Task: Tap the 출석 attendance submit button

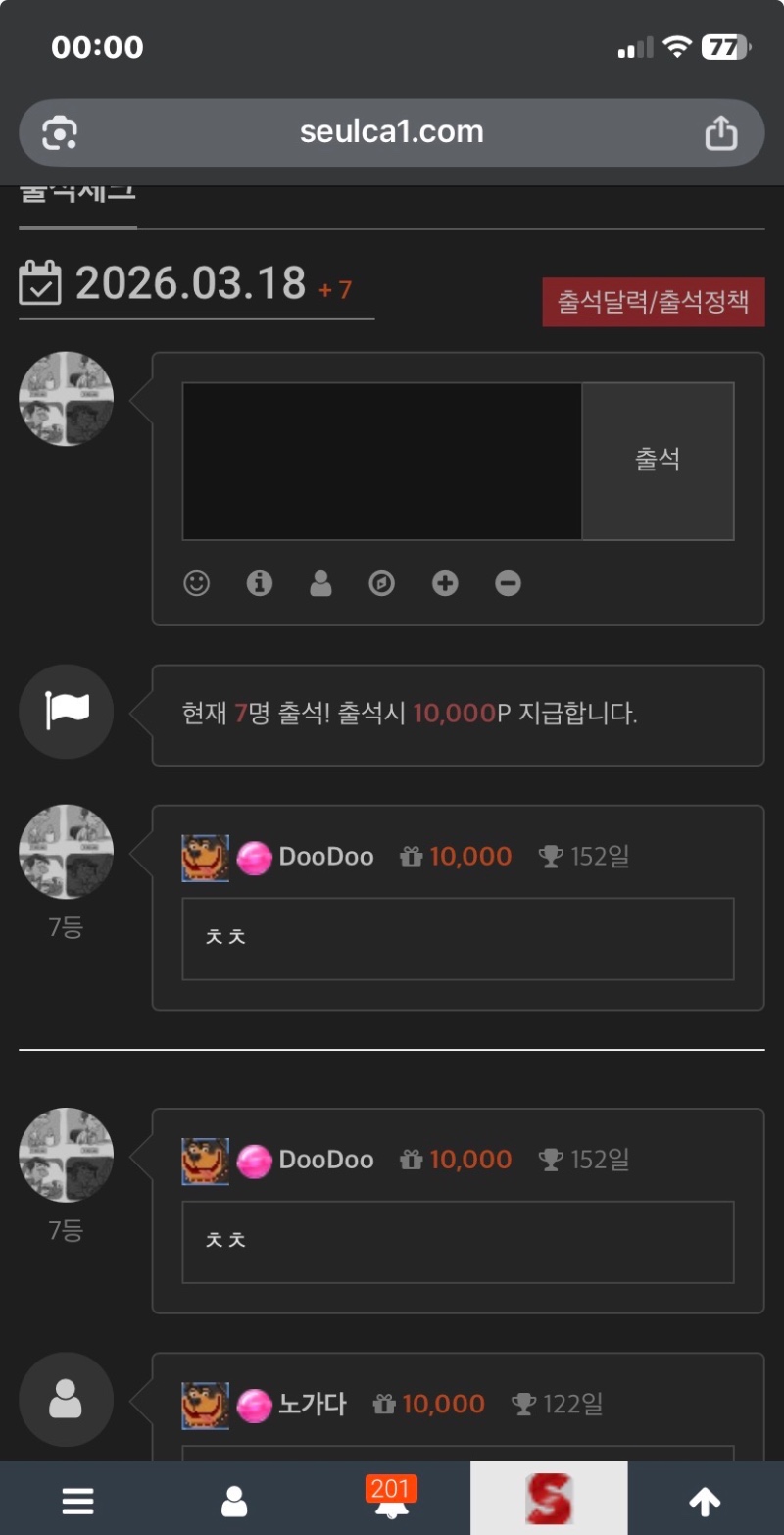Action: pos(658,461)
